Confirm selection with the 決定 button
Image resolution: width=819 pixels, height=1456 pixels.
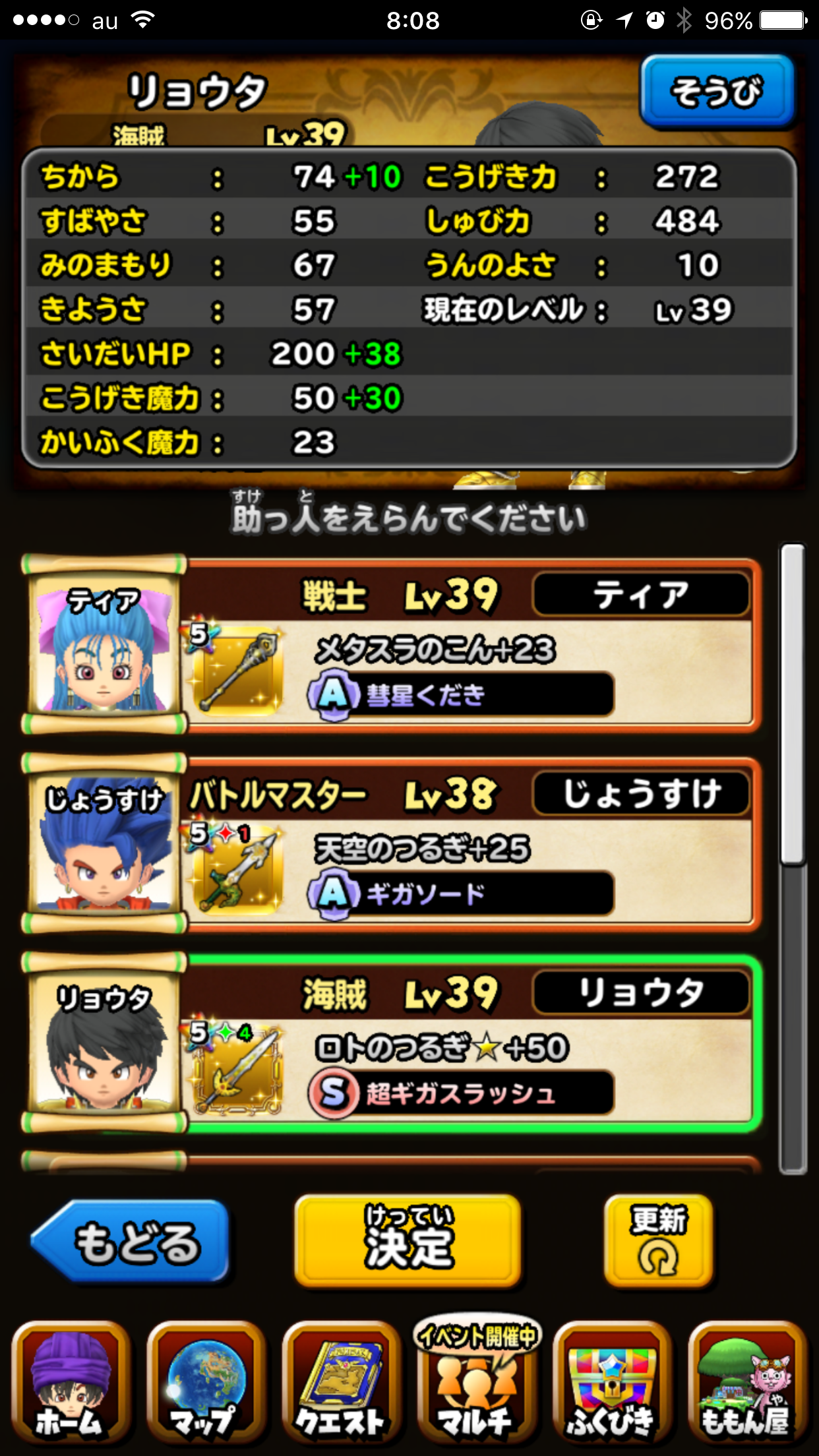pos(408,1241)
